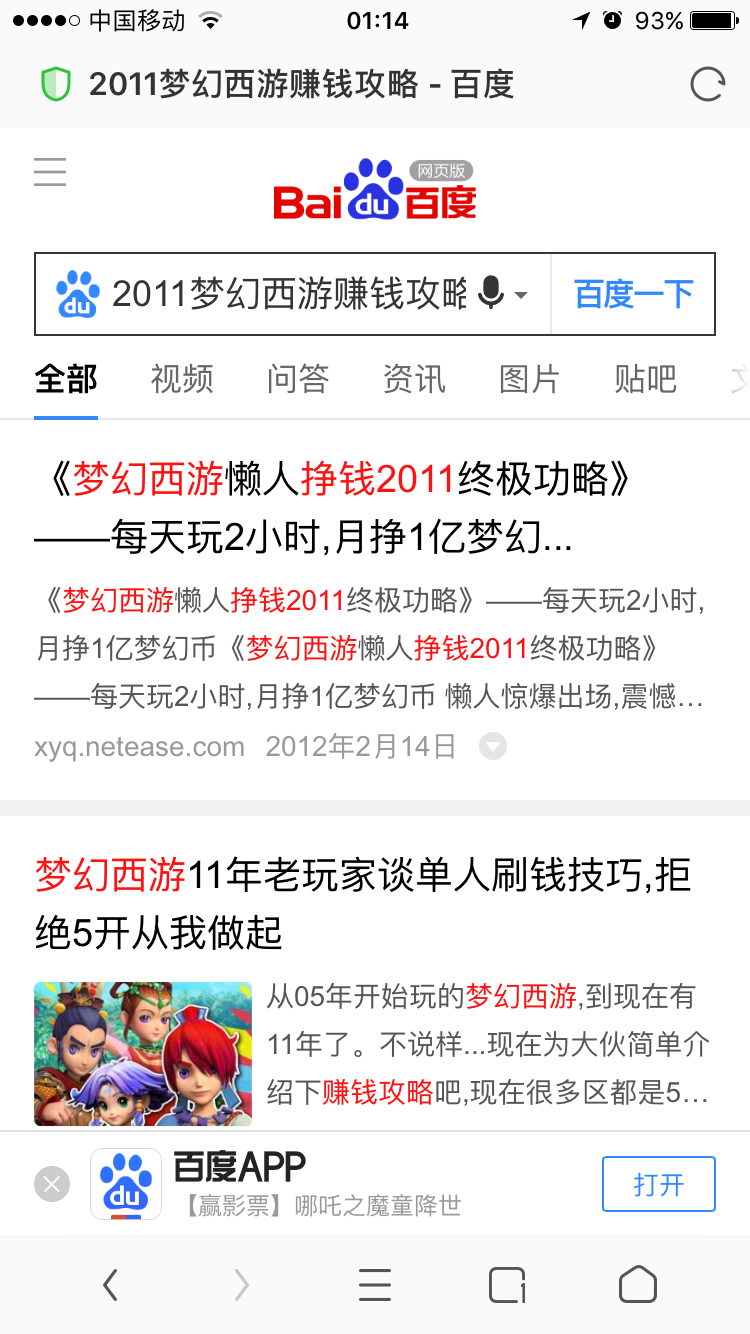
Task: Reload the page with the refresh icon
Action: (707, 85)
